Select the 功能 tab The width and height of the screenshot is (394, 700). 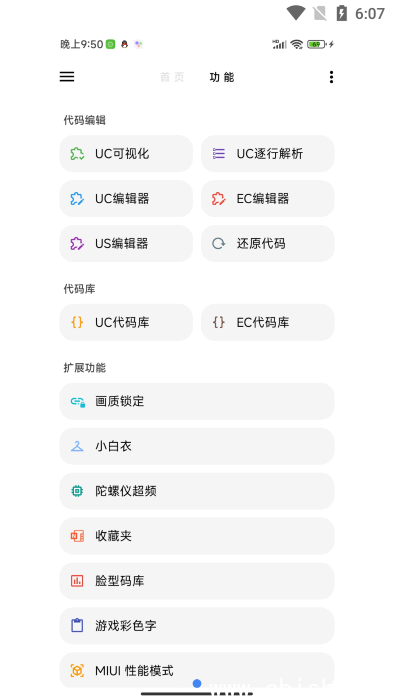[x=222, y=77]
